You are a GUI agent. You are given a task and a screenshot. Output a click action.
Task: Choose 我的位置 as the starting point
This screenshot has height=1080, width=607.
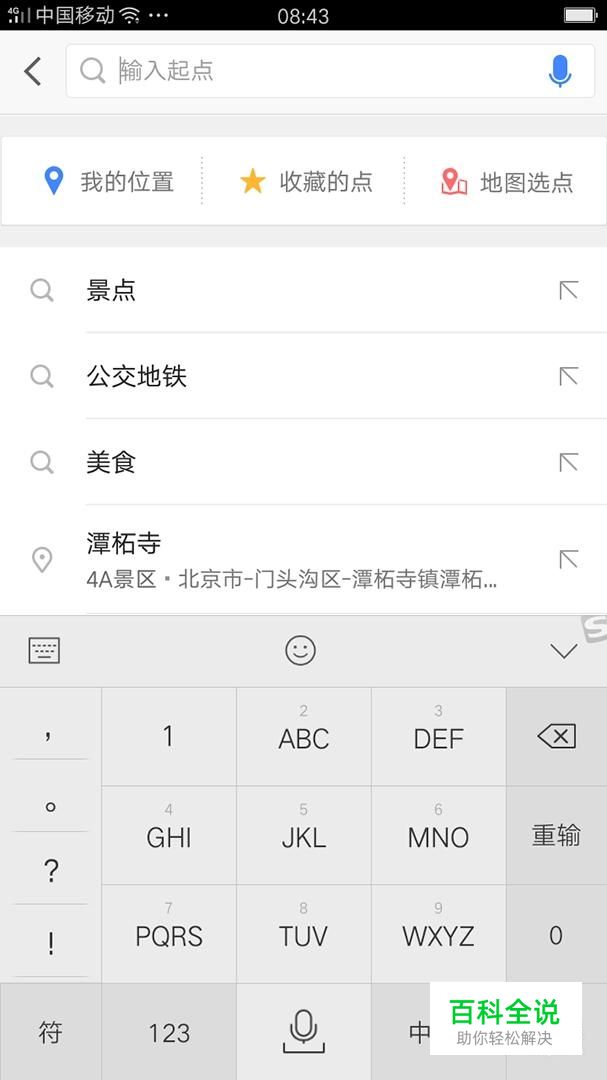[108, 182]
